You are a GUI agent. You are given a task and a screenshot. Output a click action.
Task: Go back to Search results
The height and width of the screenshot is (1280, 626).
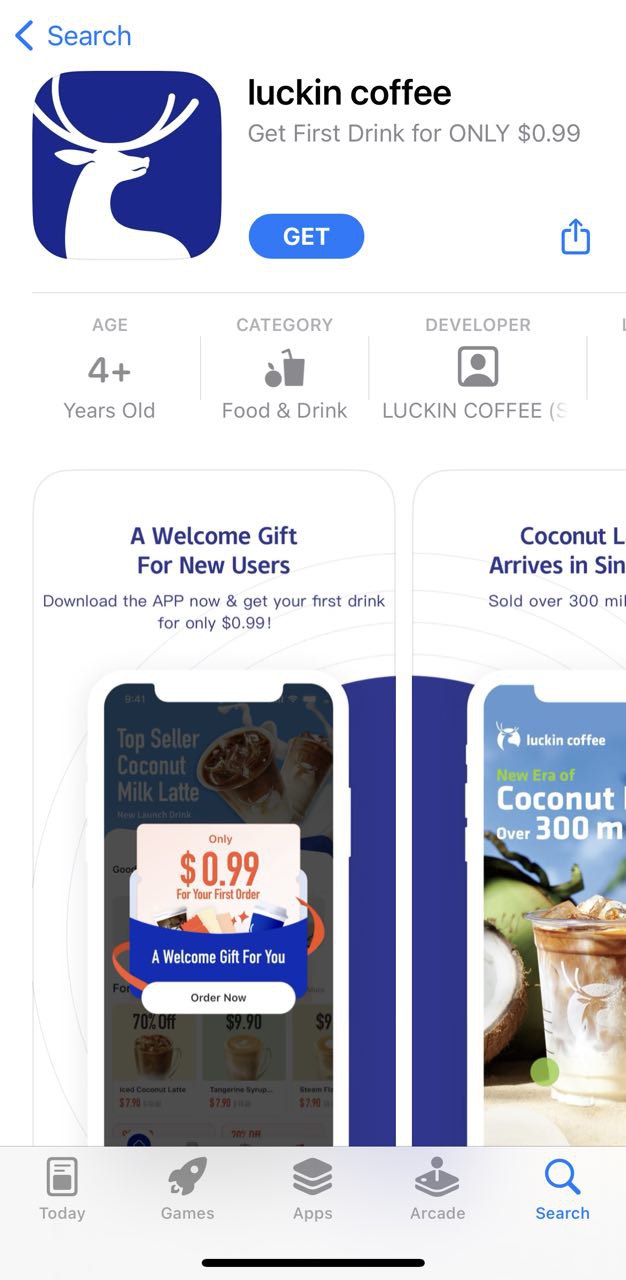point(73,36)
